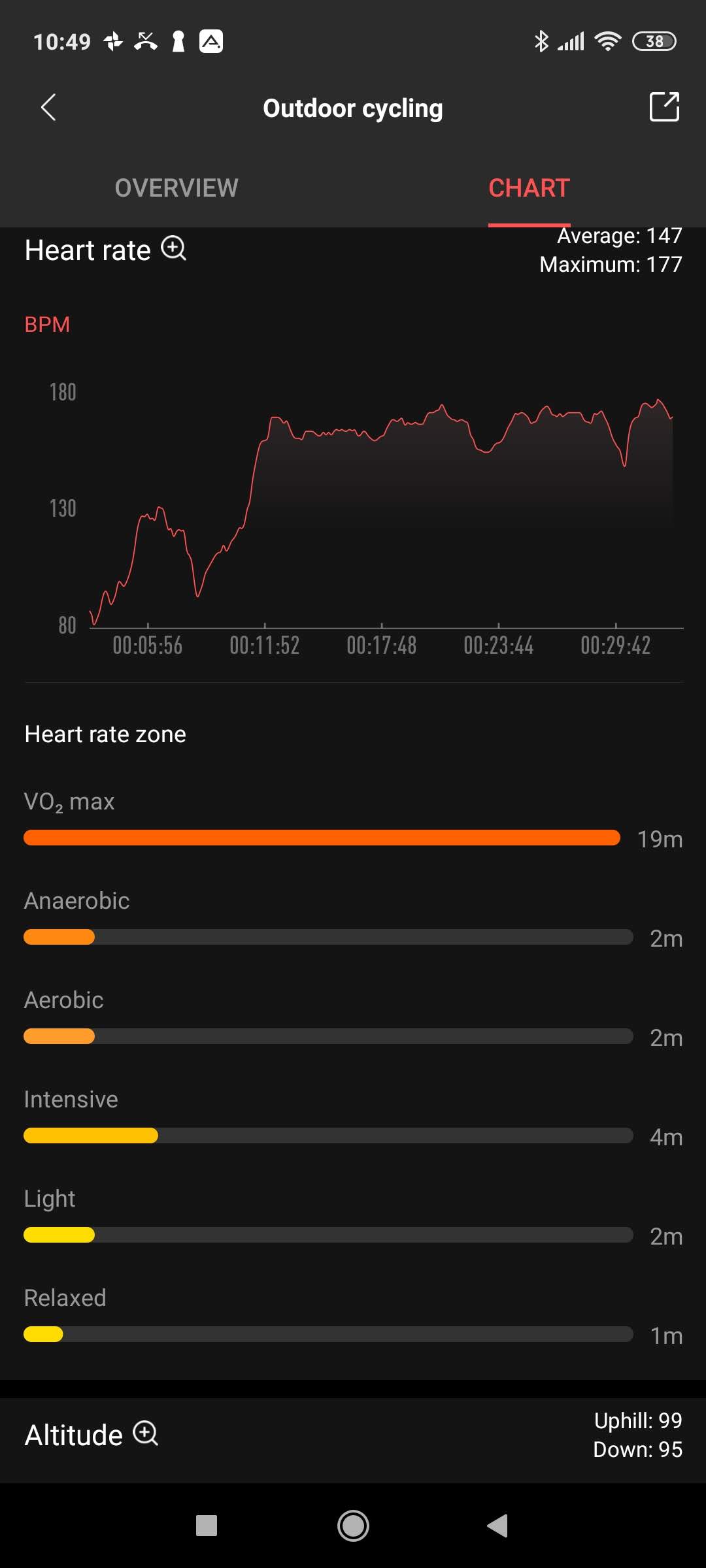Zoom in on the Heart rate chart
706x1568 pixels.
coord(174,249)
